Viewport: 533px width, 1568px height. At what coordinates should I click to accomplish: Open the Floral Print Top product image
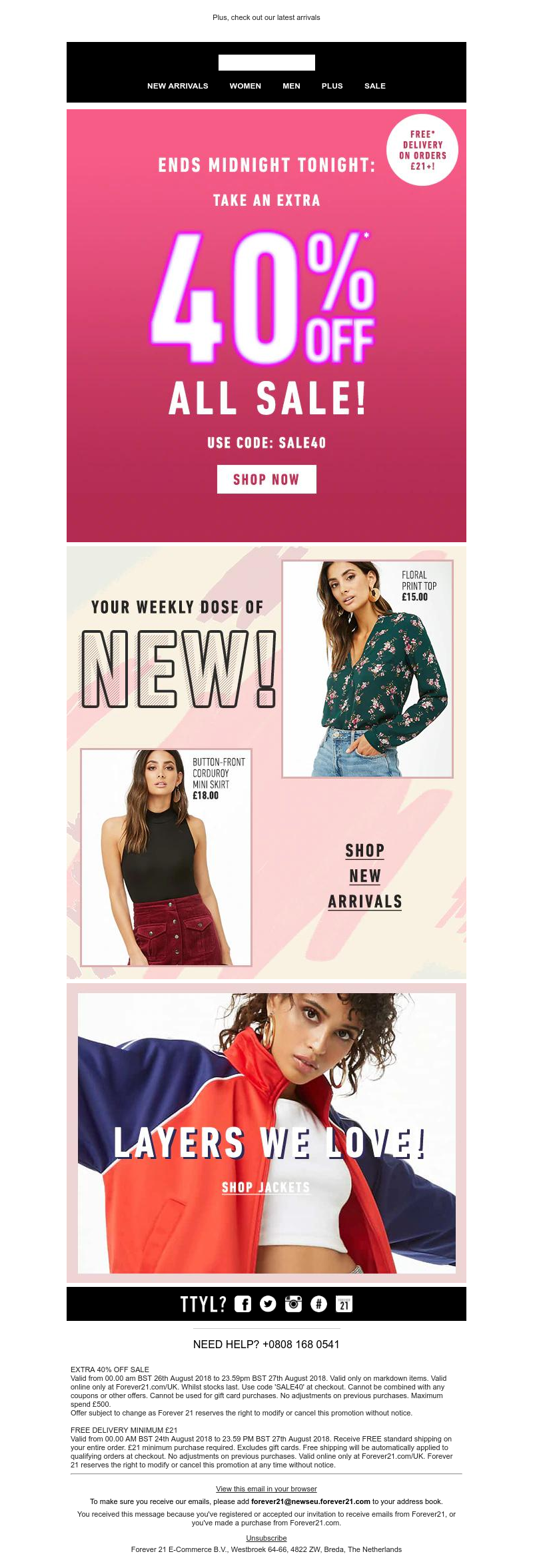coord(367,669)
